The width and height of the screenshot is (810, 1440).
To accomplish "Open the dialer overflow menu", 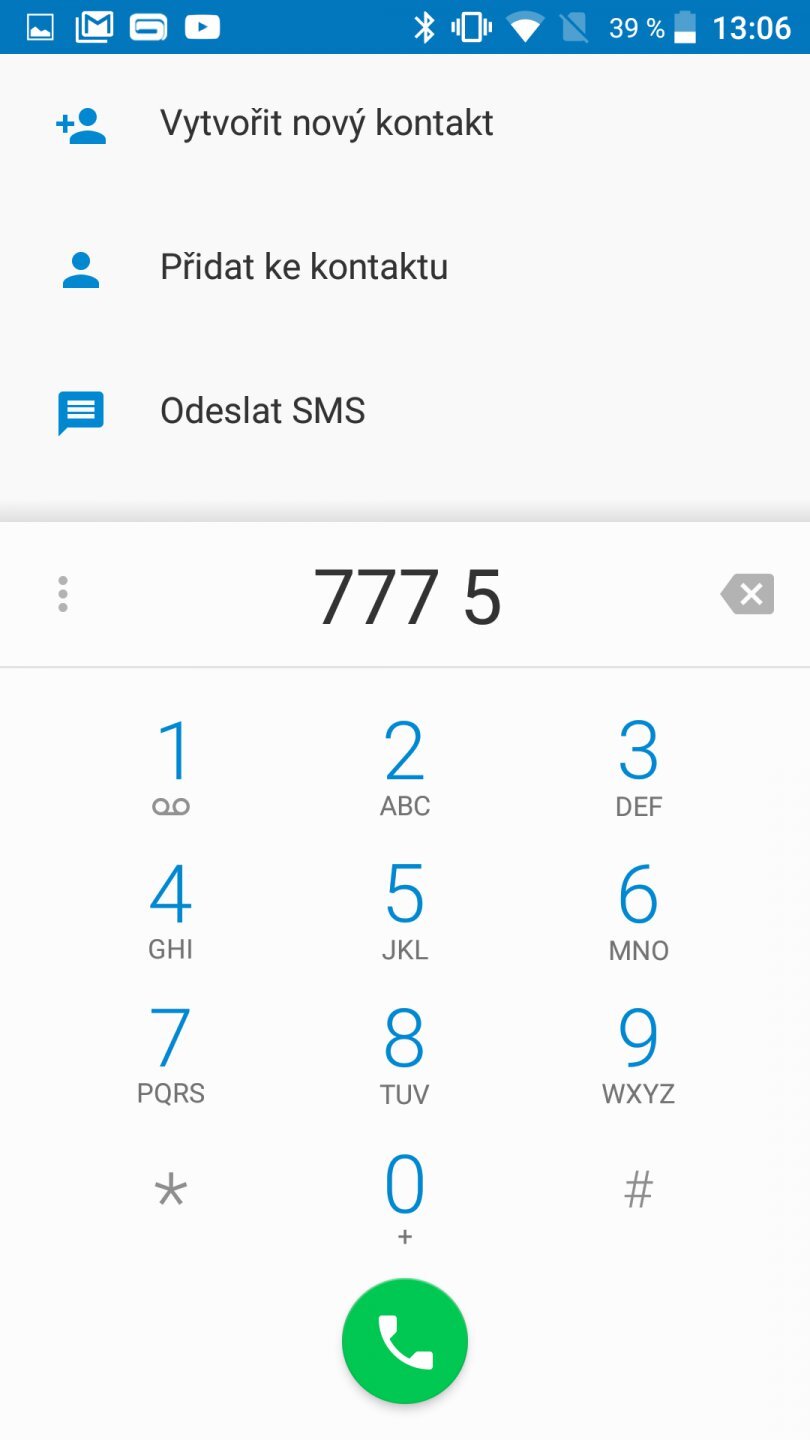I will click(x=63, y=595).
